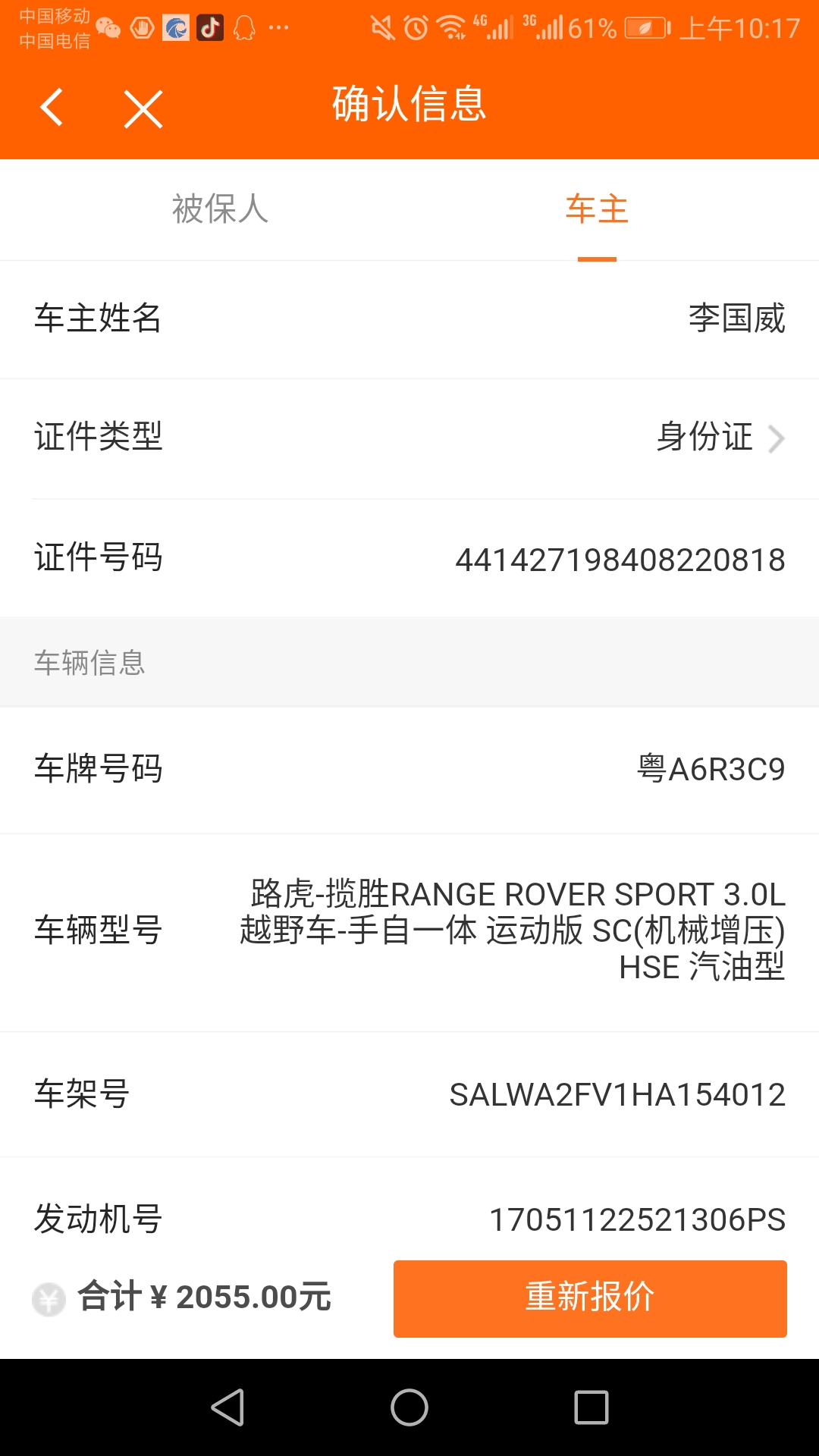Image resolution: width=819 pixels, height=1456 pixels.
Task: Tap the system back button
Action: (x=227, y=1407)
